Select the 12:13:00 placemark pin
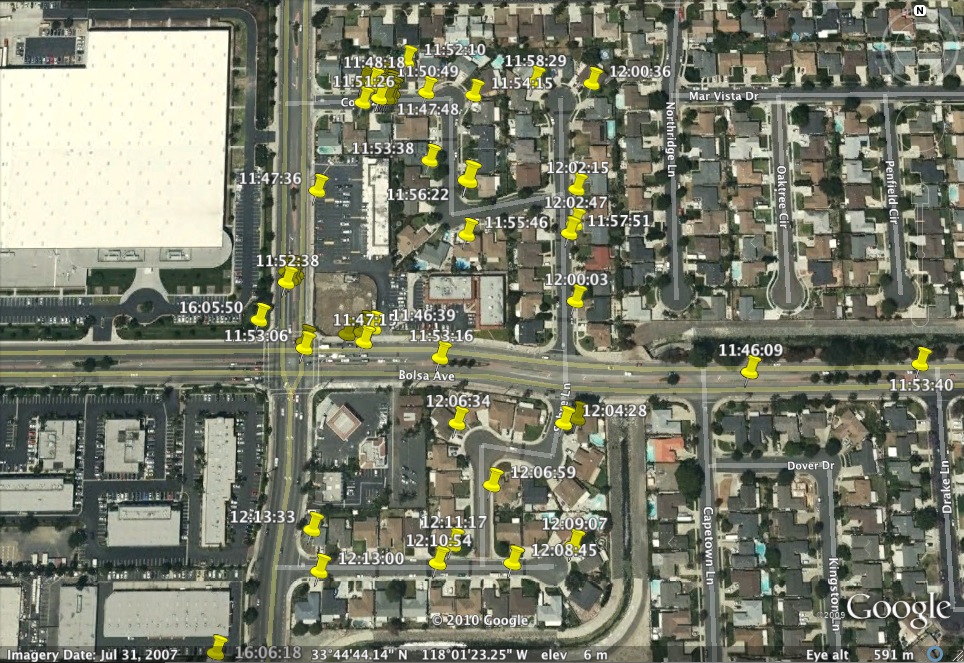 (x=321, y=566)
